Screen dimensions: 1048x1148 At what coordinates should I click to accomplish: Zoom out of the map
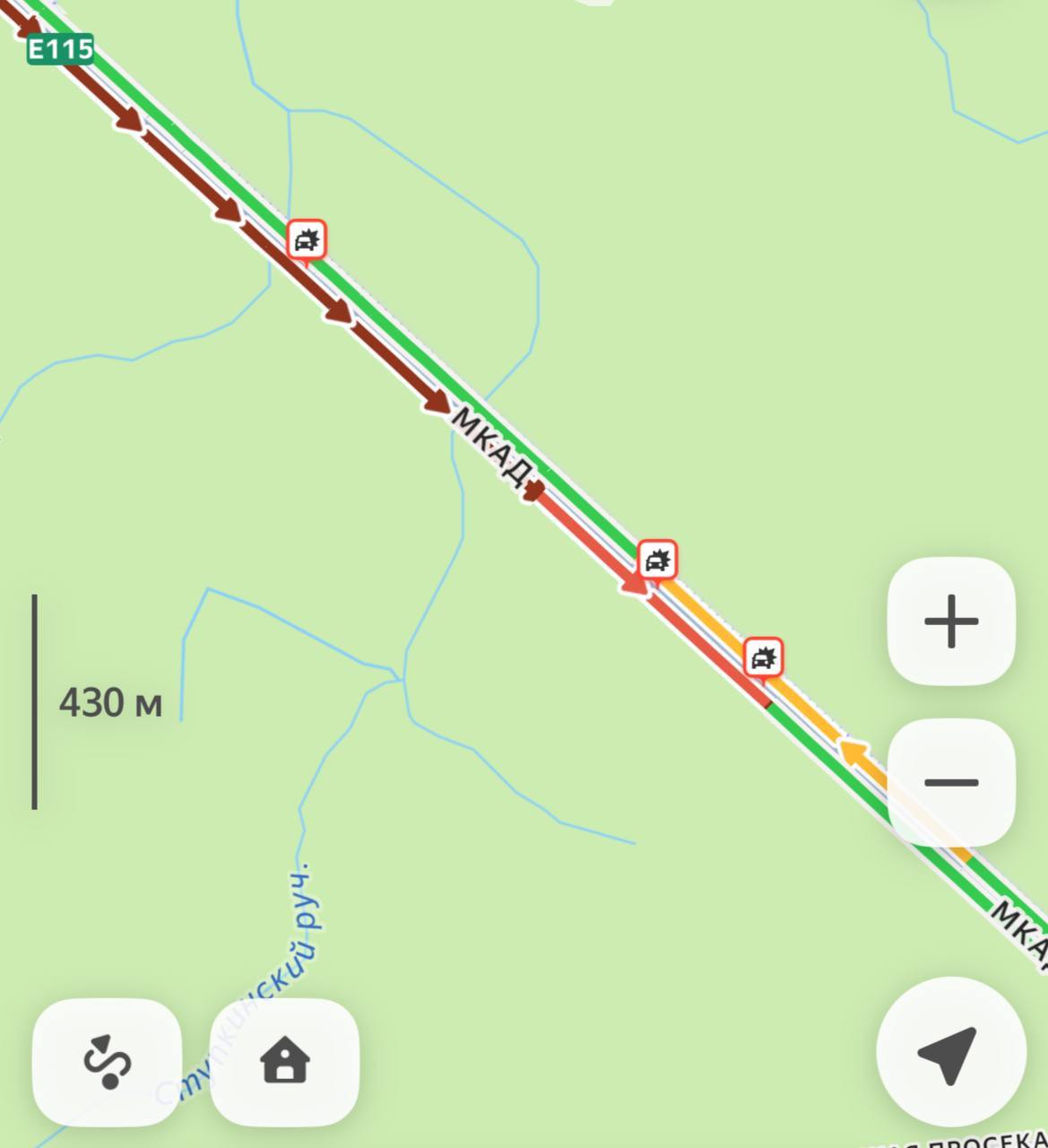950,782
